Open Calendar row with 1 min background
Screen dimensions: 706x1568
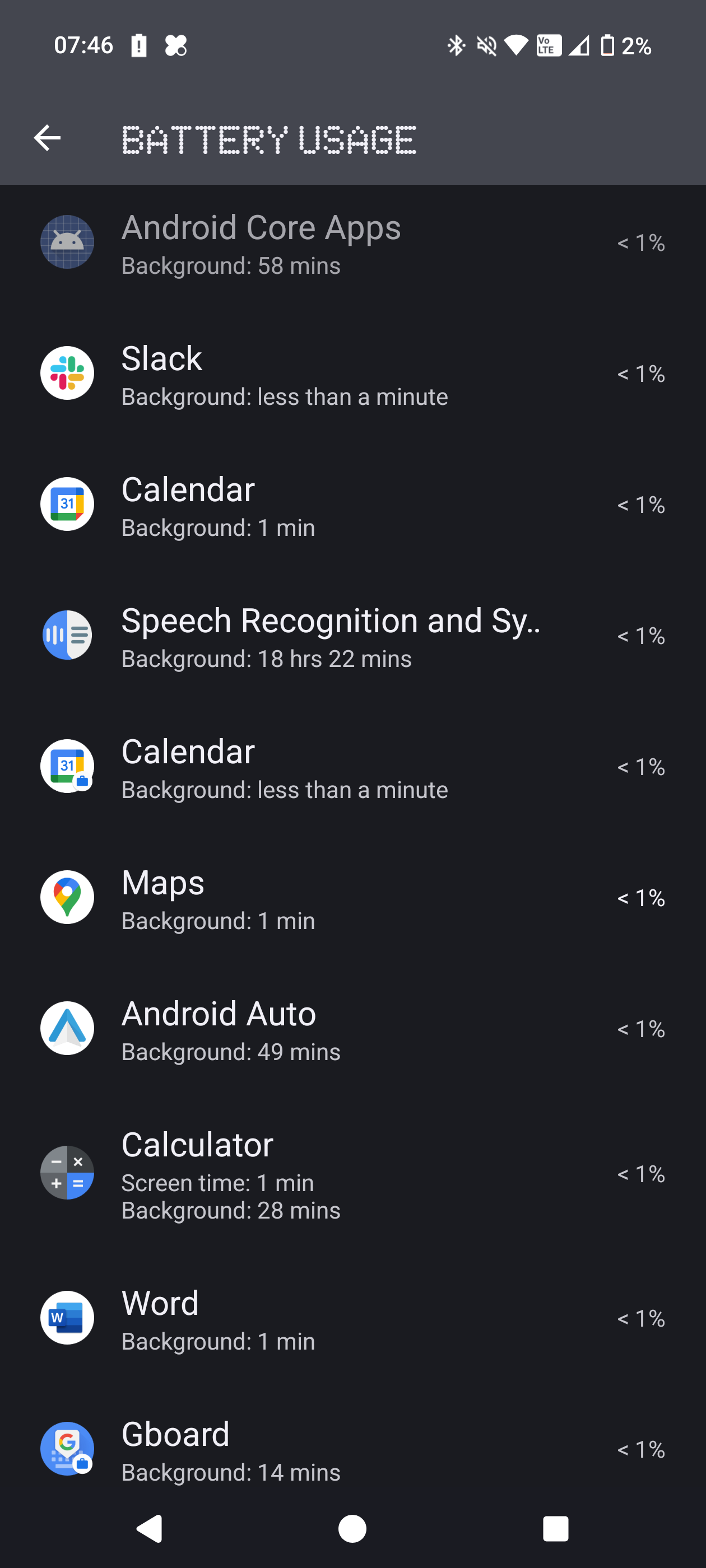352,505
